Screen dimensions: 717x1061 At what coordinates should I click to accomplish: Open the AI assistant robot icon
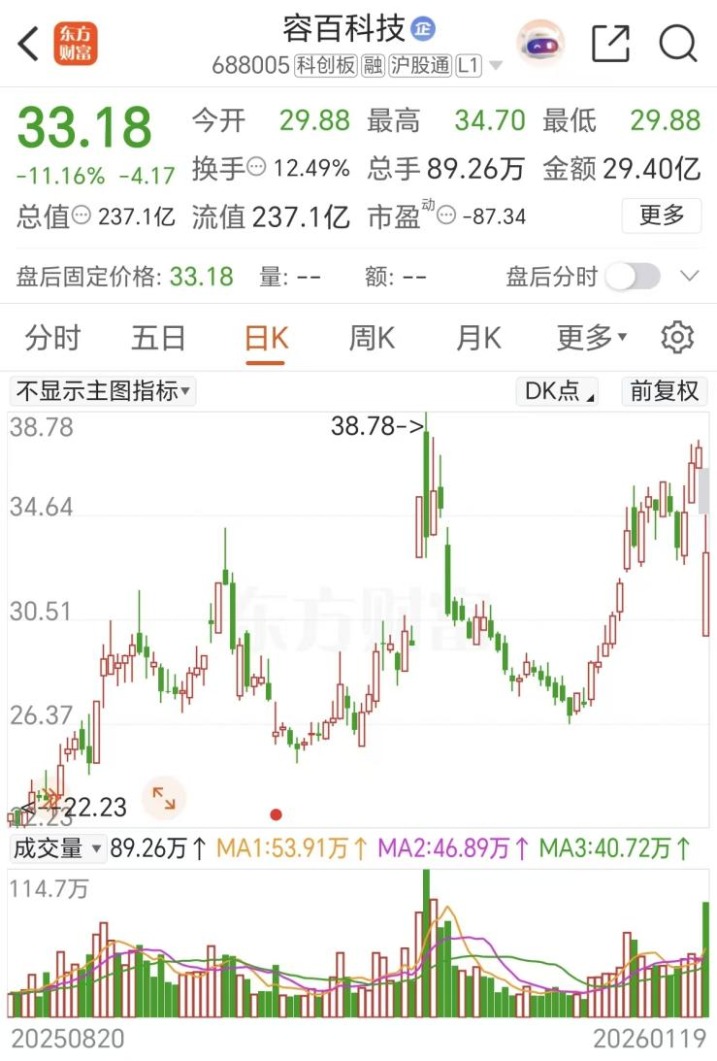coord(540,43)
